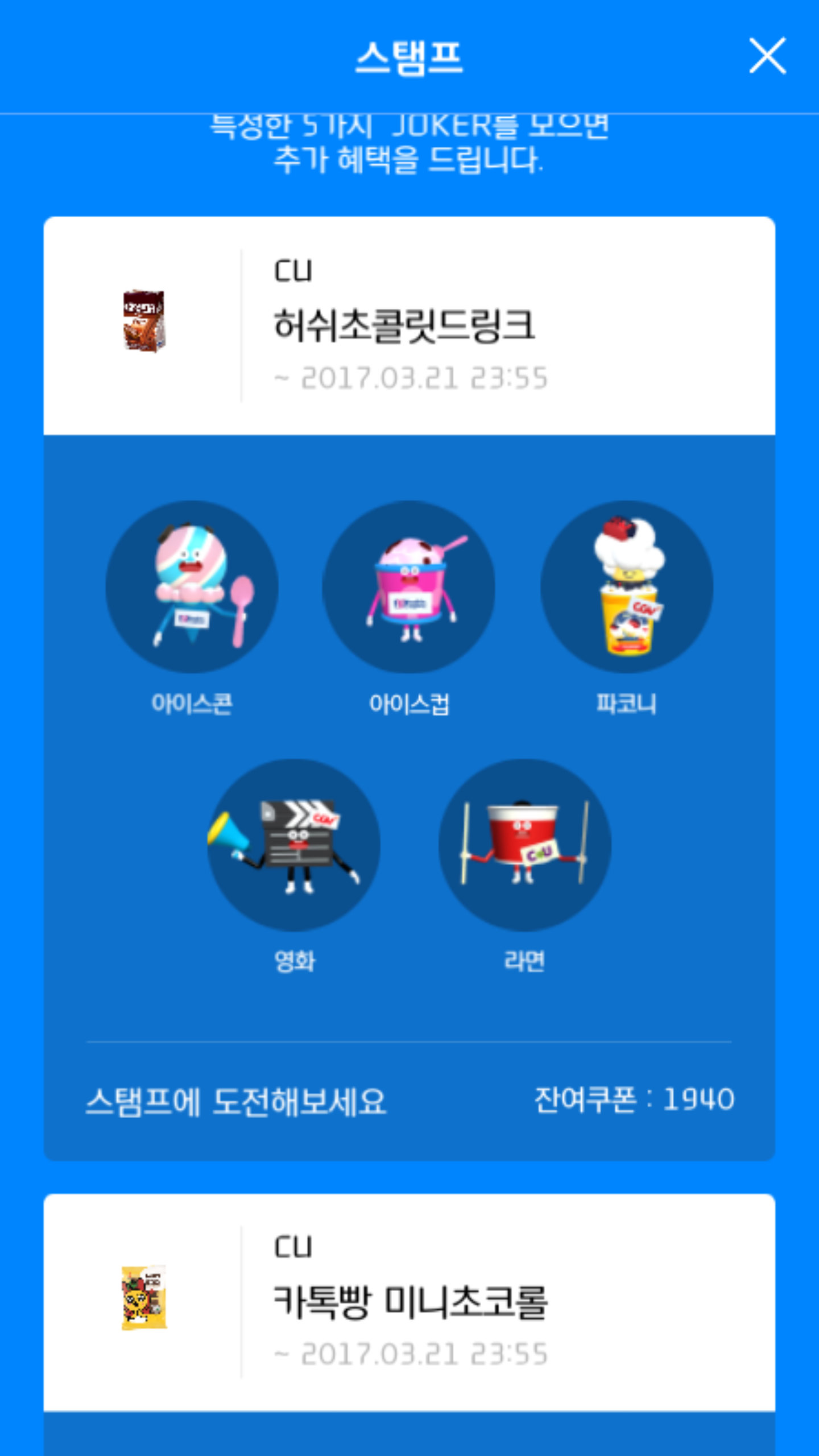This screenshot has height=1456, width=819.
Task: Select the 아이스컵 stamp character
Action: 408,587
